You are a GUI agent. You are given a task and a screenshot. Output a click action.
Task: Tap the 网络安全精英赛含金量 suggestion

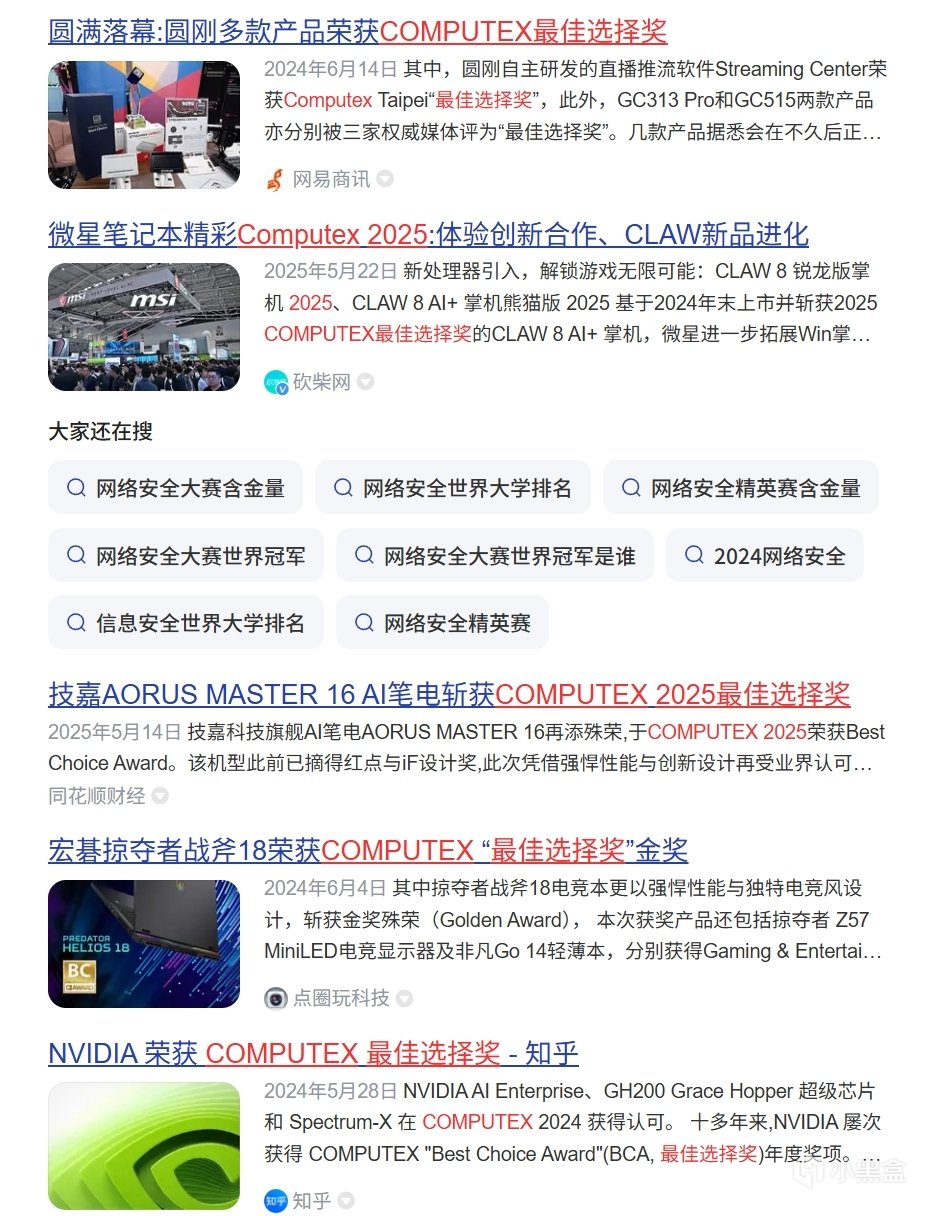[741, 488]
